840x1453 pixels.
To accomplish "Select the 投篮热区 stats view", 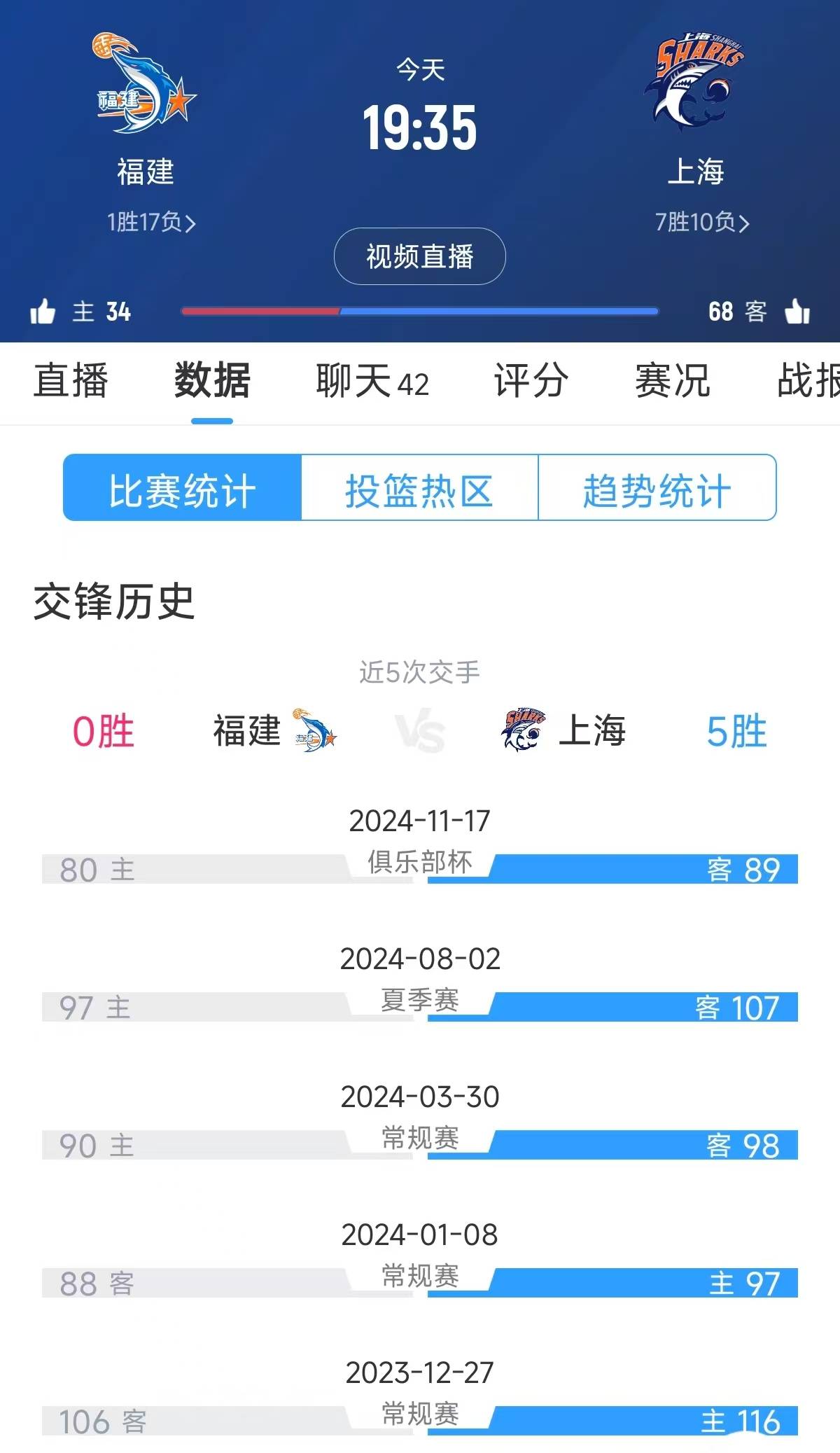I will (420, 489).
